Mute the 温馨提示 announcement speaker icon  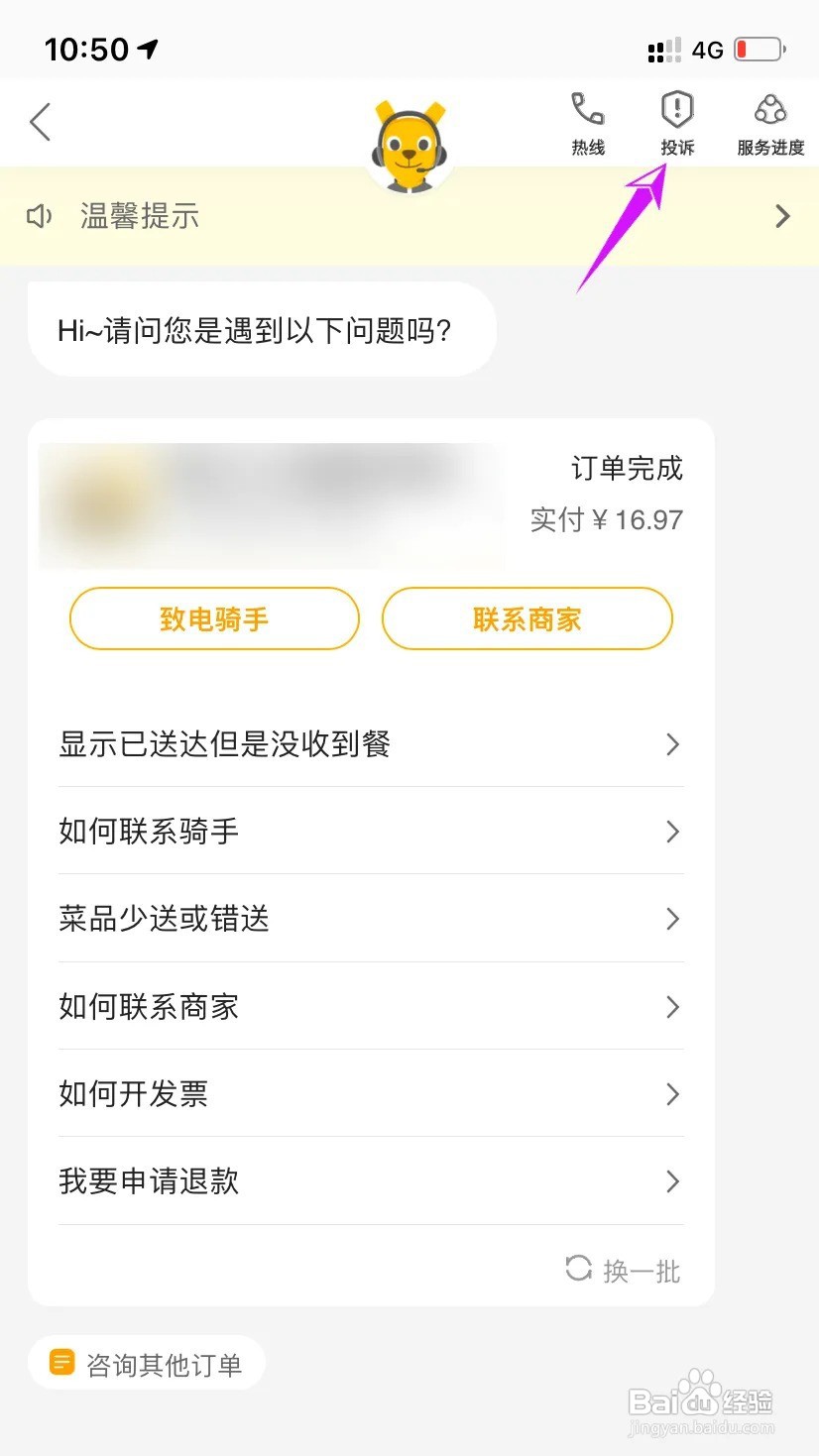[39, 215]
